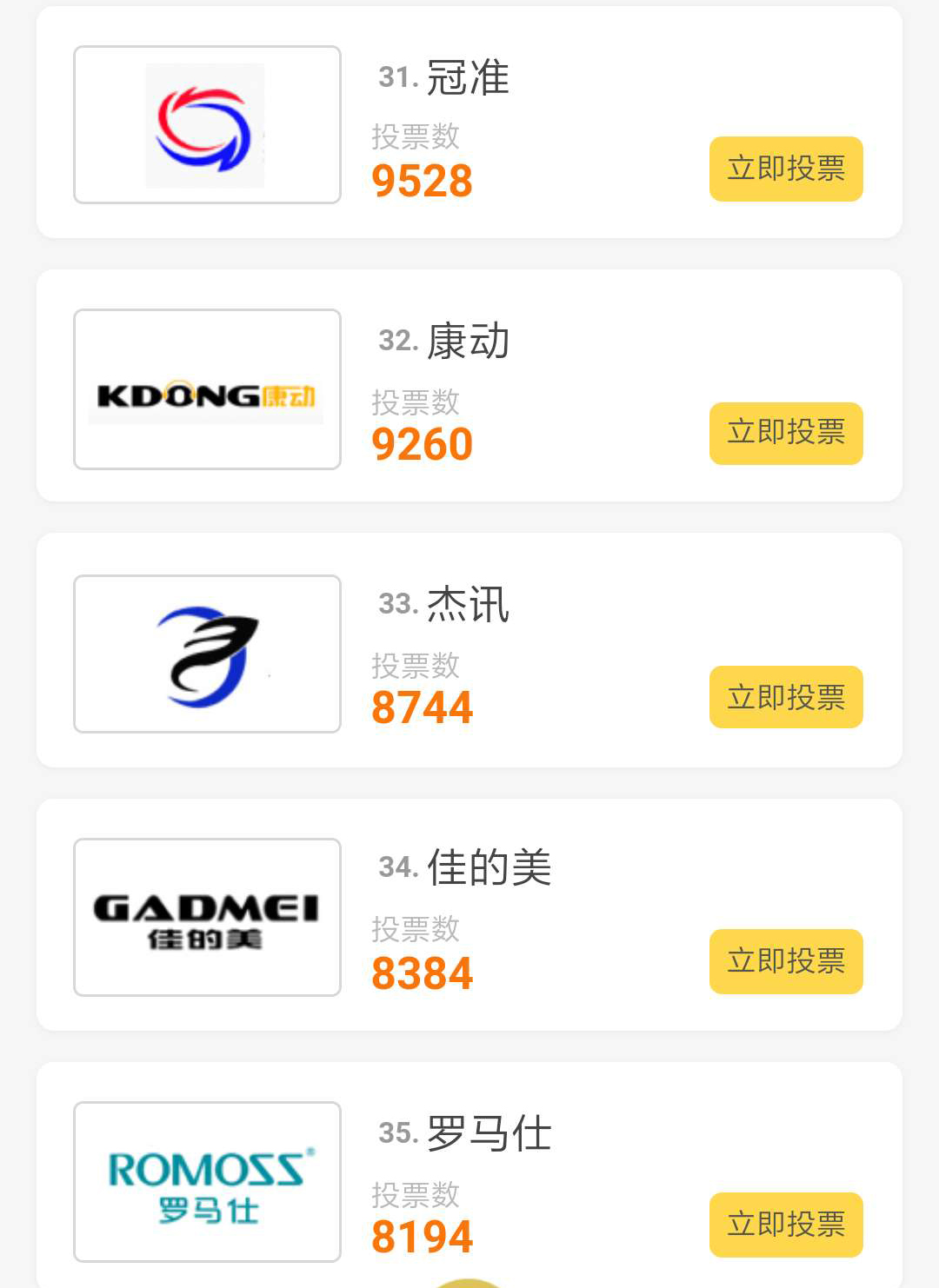Vote for 佳的美 immediately
Viewport: 939px width, 1288px height.
tap(785, 959)
